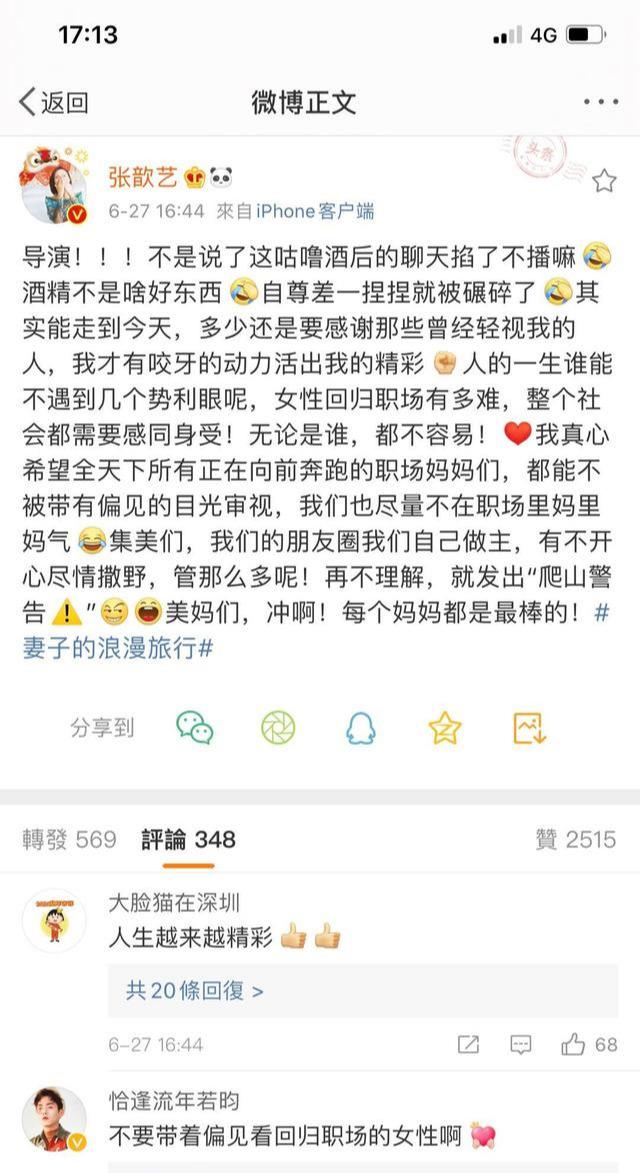Reply to 大脸猫在深圳's comment
This screenshot has height=1173, width=640.
click(520, 1045)
